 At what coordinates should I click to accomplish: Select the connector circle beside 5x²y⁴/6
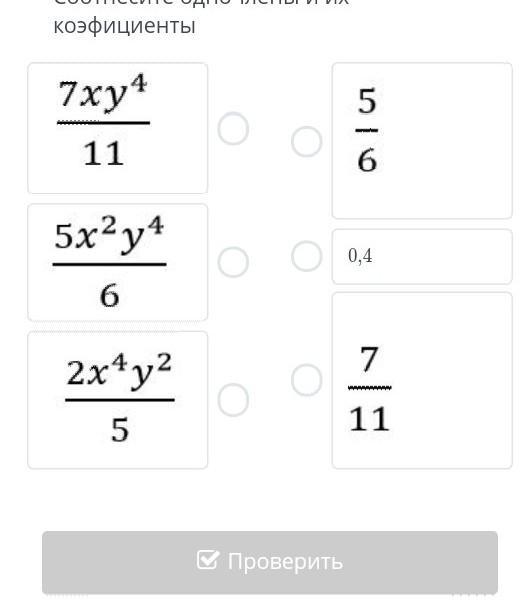coord(233,262)
